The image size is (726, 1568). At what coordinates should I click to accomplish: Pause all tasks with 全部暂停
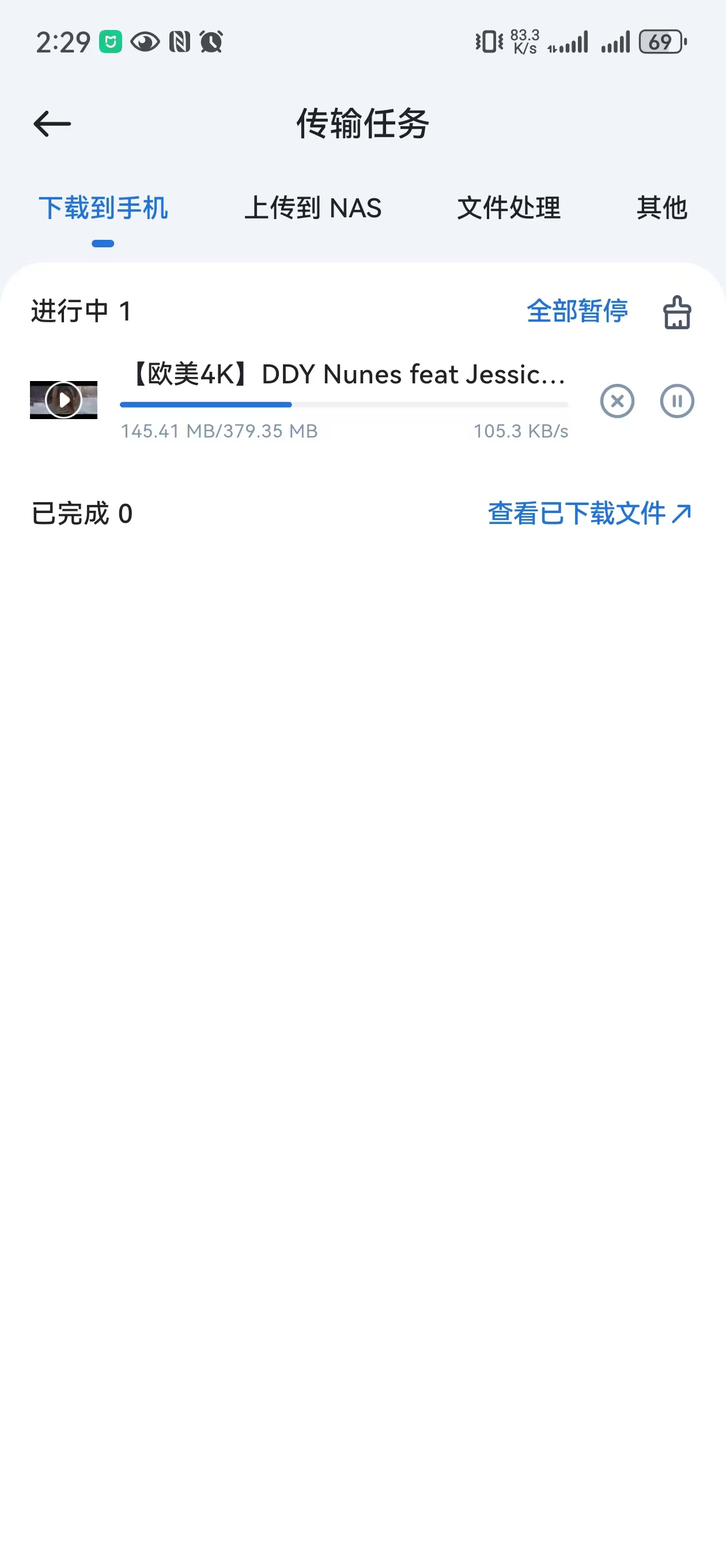pos(577,311)
